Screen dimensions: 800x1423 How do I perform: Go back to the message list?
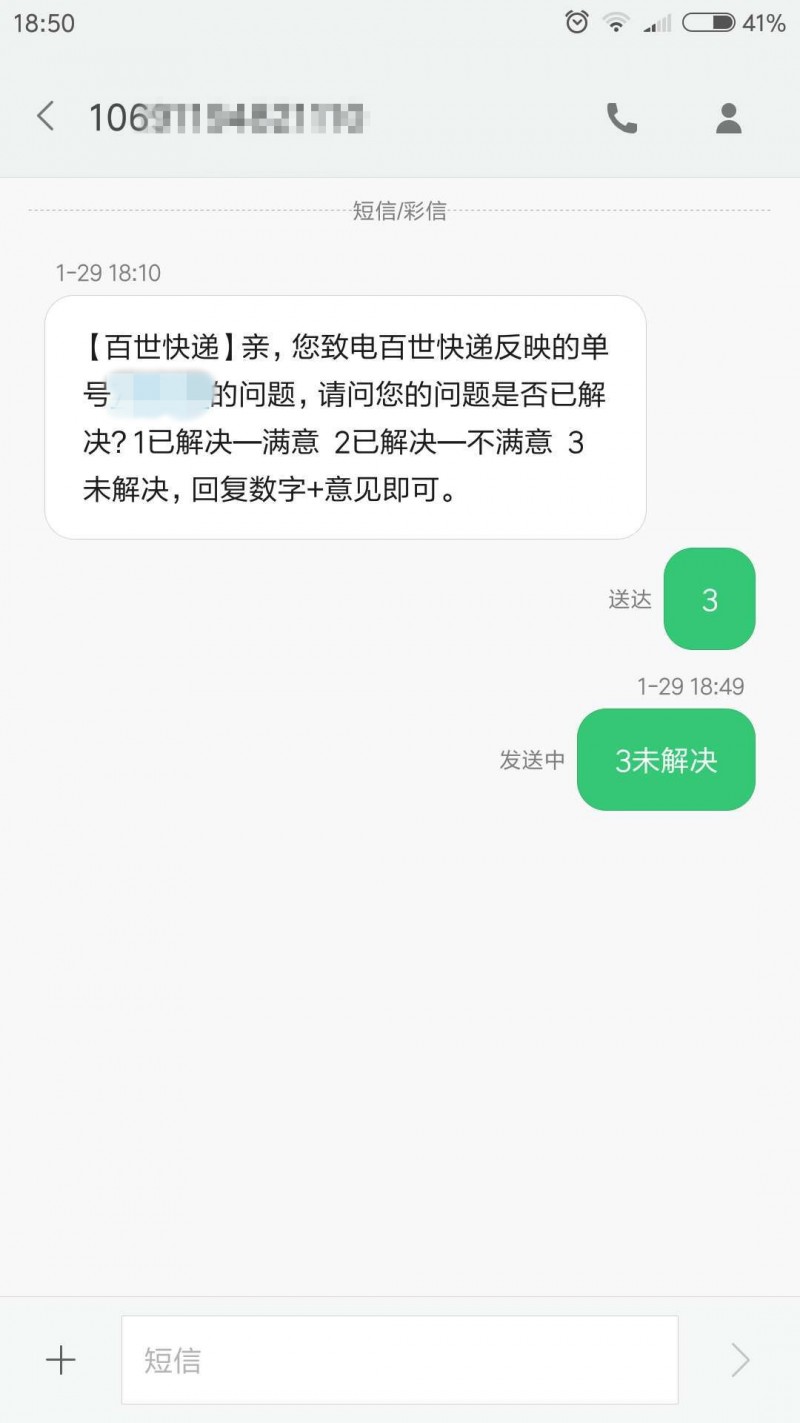click(x=45, y=117)
